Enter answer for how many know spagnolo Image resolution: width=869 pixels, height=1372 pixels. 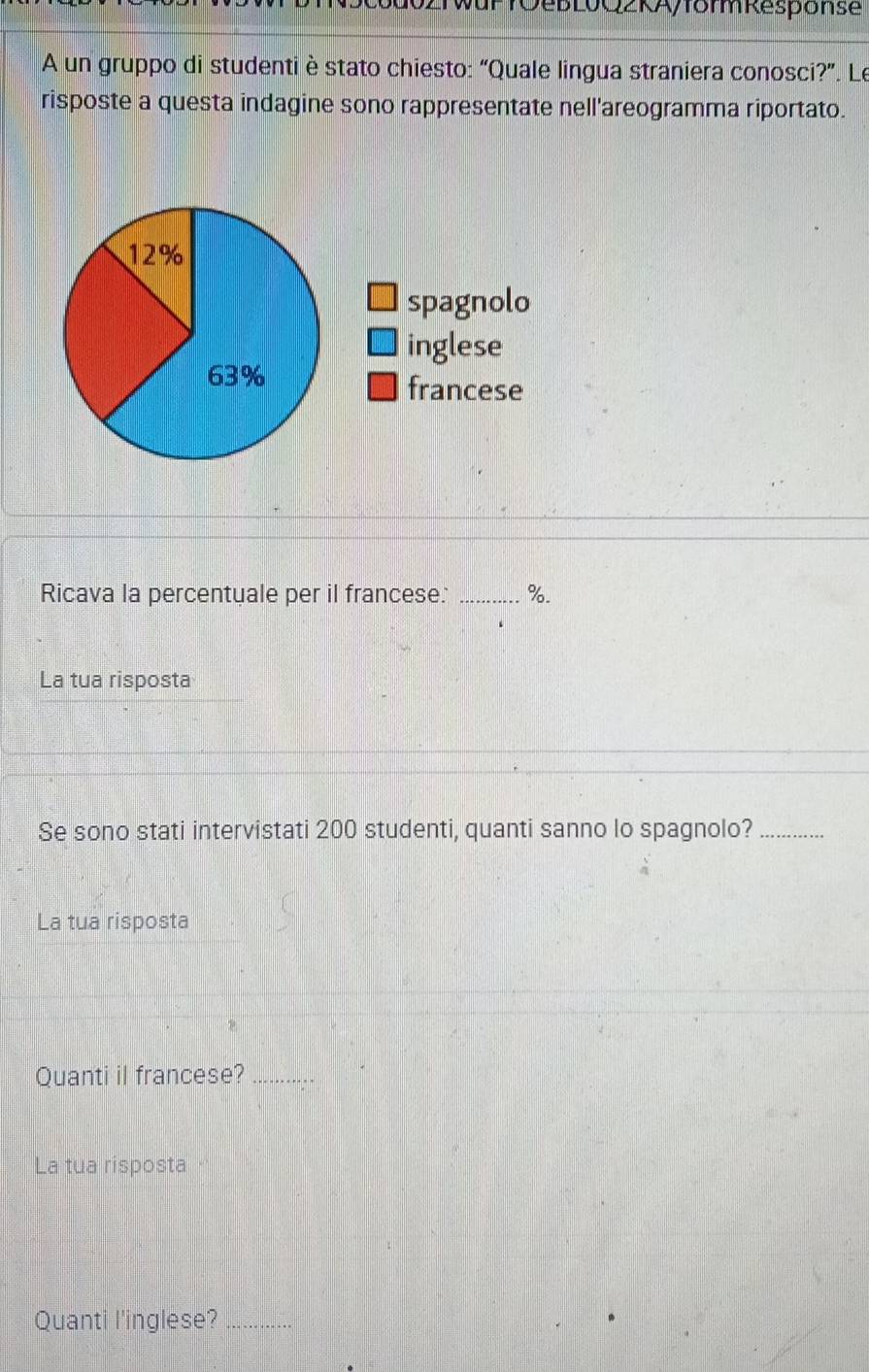[x=140, y=922]
